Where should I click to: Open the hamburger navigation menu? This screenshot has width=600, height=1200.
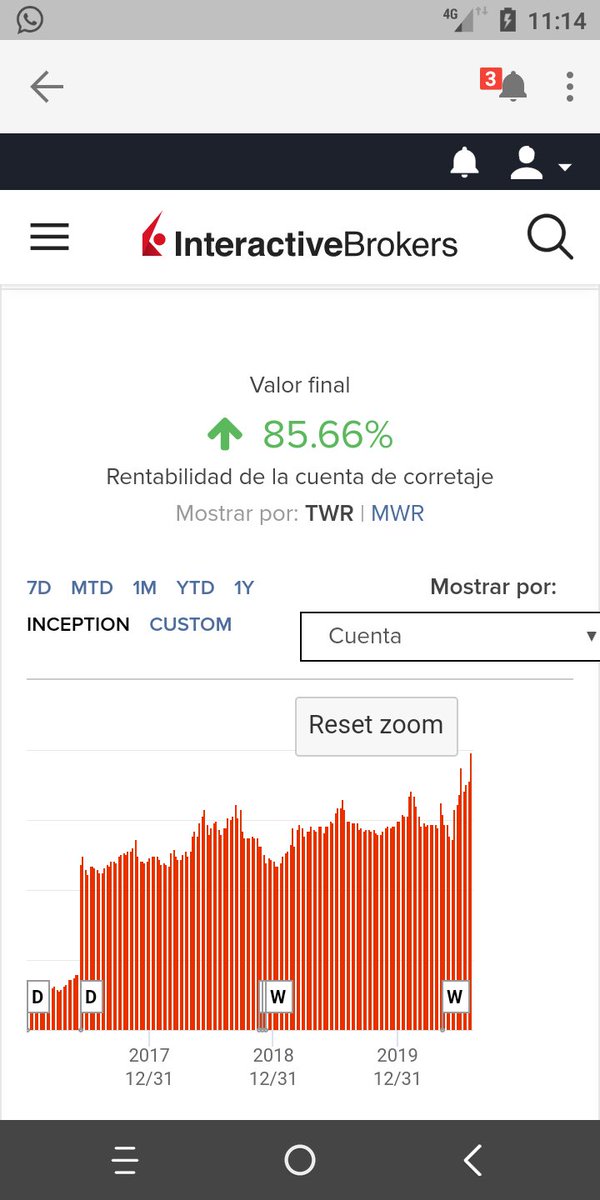click(x=49, y=237)
